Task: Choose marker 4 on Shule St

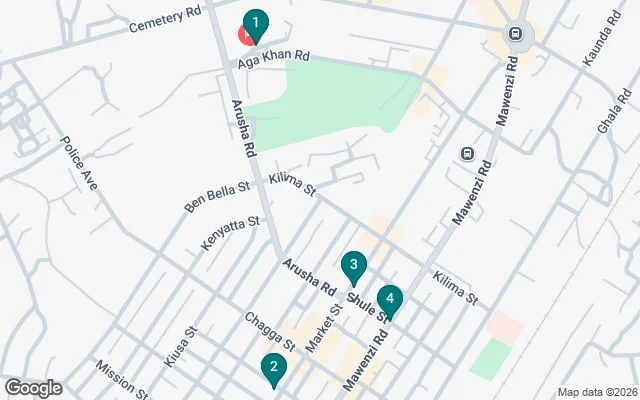Action: coord(389,299)
